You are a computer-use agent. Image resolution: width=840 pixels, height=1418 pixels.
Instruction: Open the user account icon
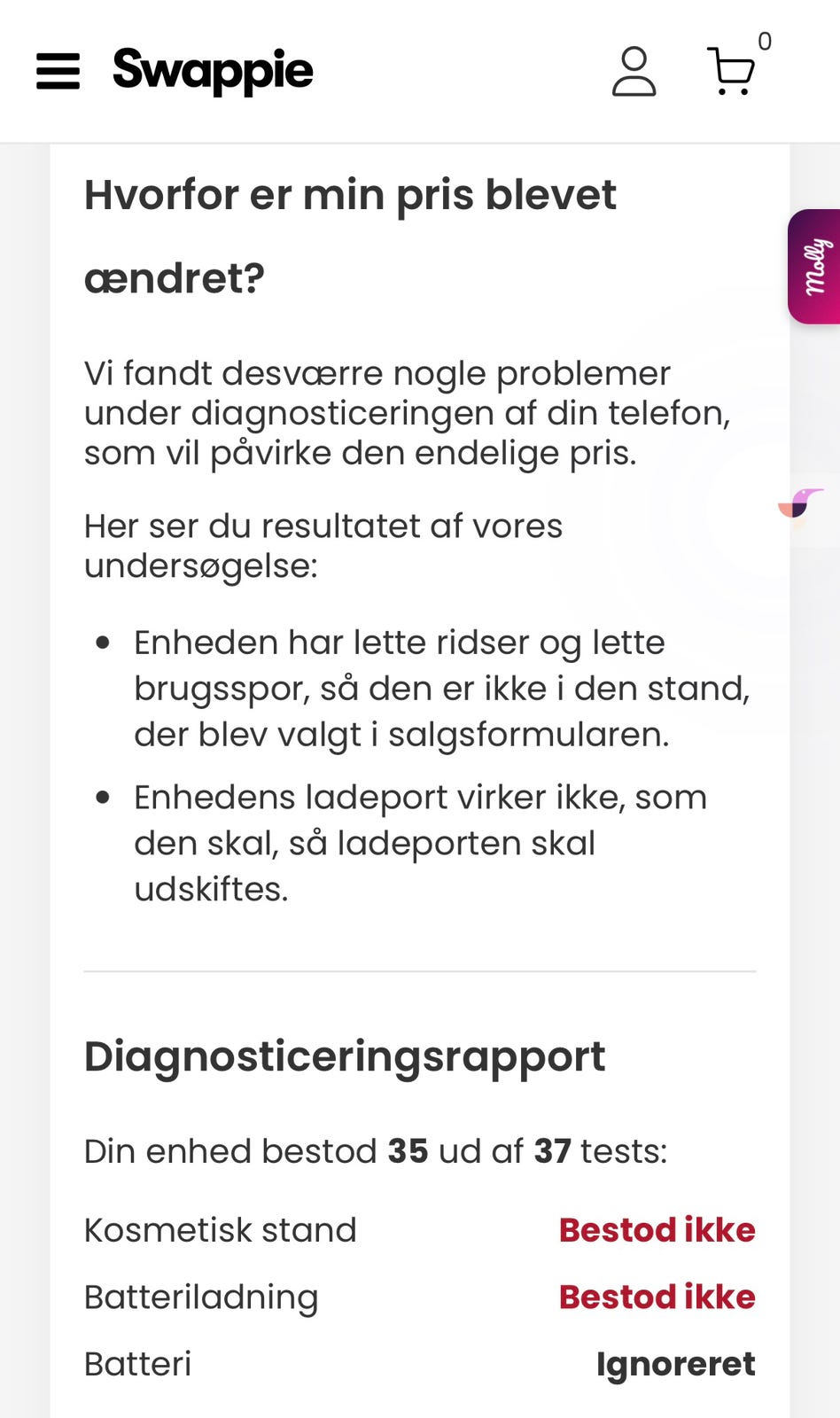pos(634,71)
